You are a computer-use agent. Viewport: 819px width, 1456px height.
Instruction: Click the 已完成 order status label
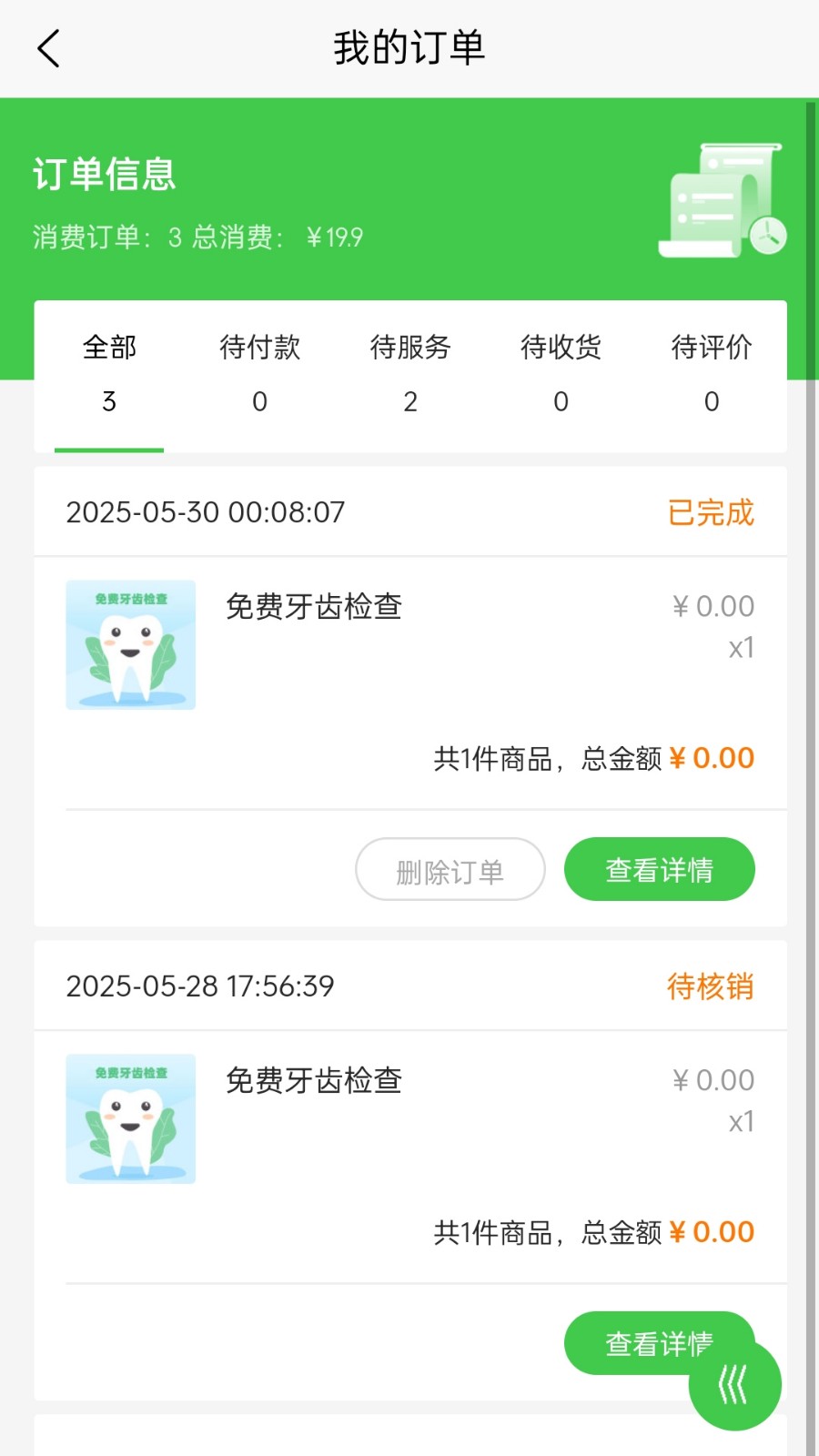tap(711, 512)
